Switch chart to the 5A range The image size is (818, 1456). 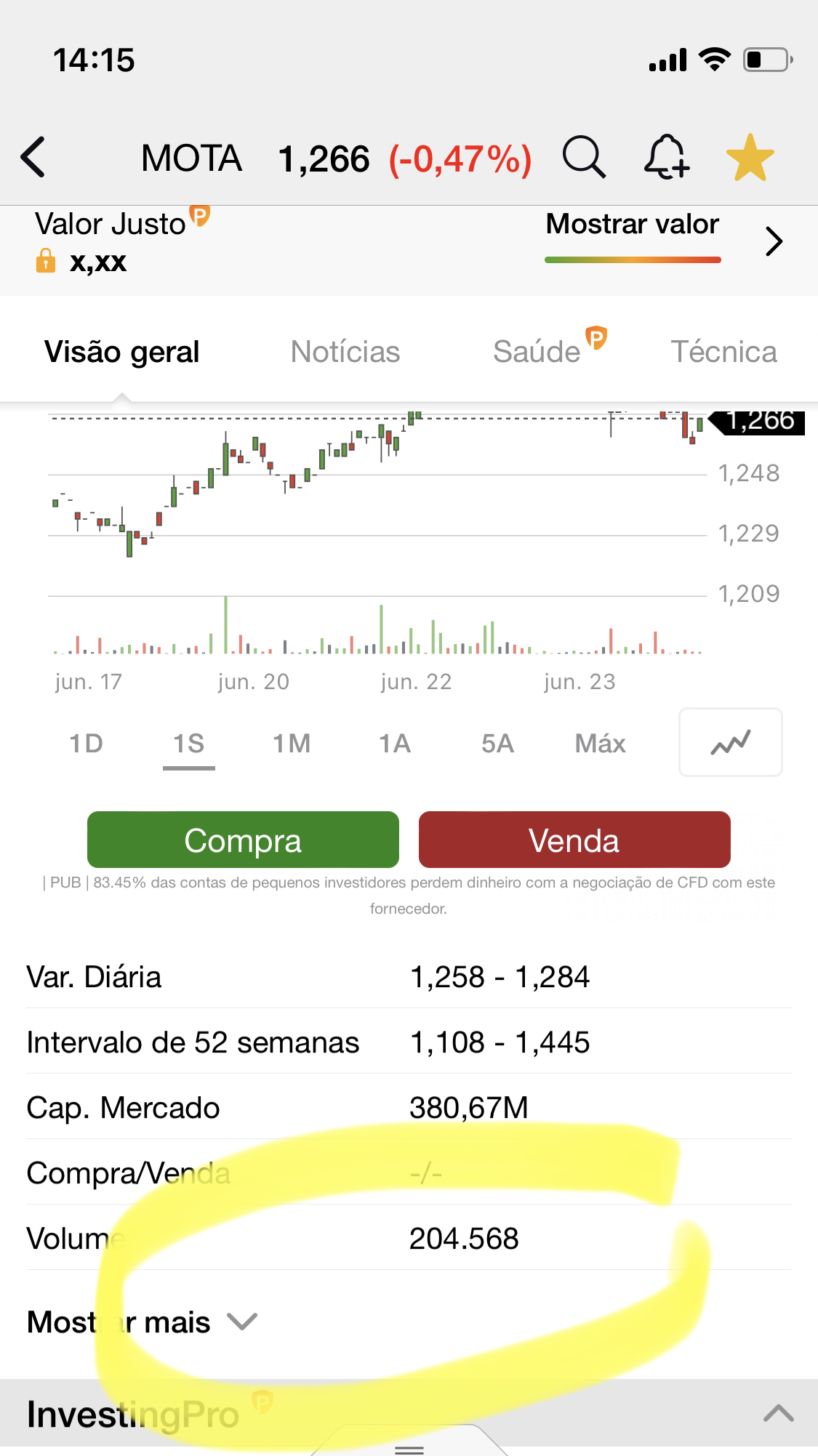pyautogui.click(x=497, y=743)
